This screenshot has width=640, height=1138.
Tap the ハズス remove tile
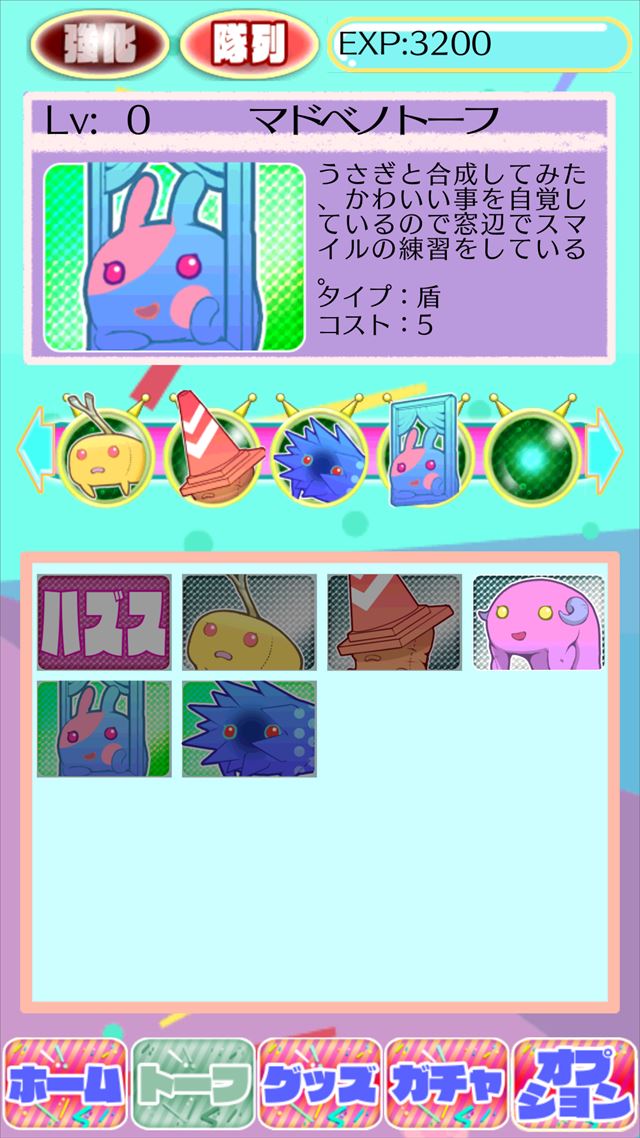104,623
